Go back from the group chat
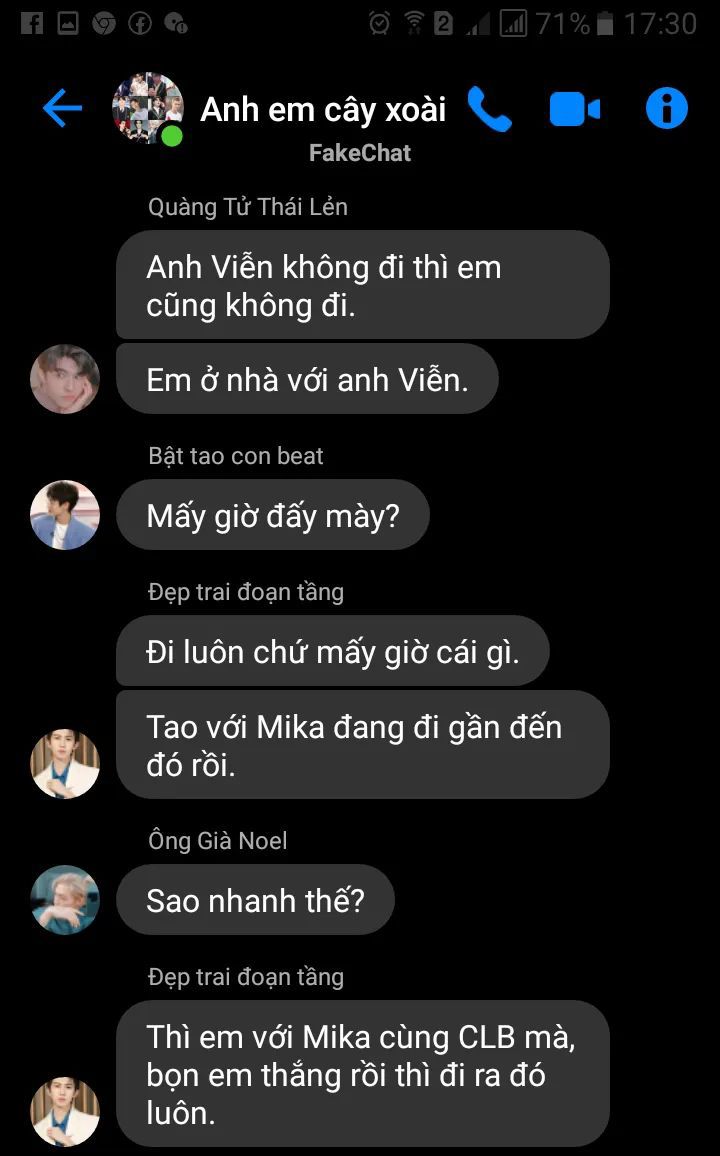Viewport: 720px width, 1156px height. pyautogui.click(x=62, y=108)
